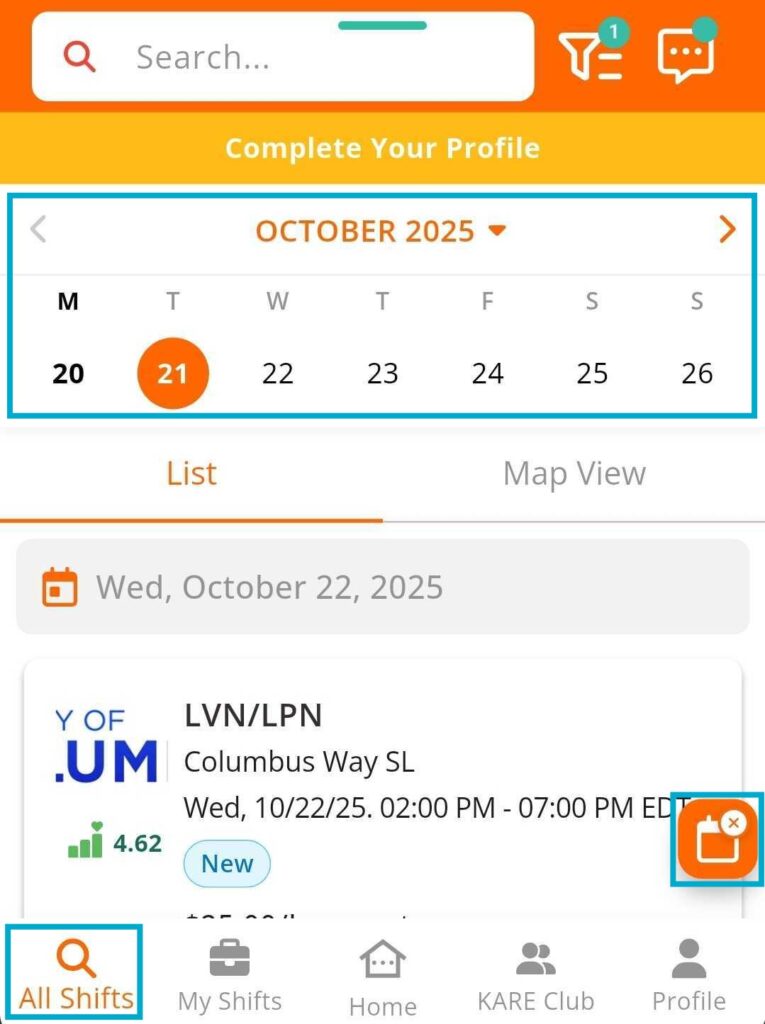This screenshot has height=1024, width=765.
Task: Expand the October 2025 month picker
Action: 381,231
